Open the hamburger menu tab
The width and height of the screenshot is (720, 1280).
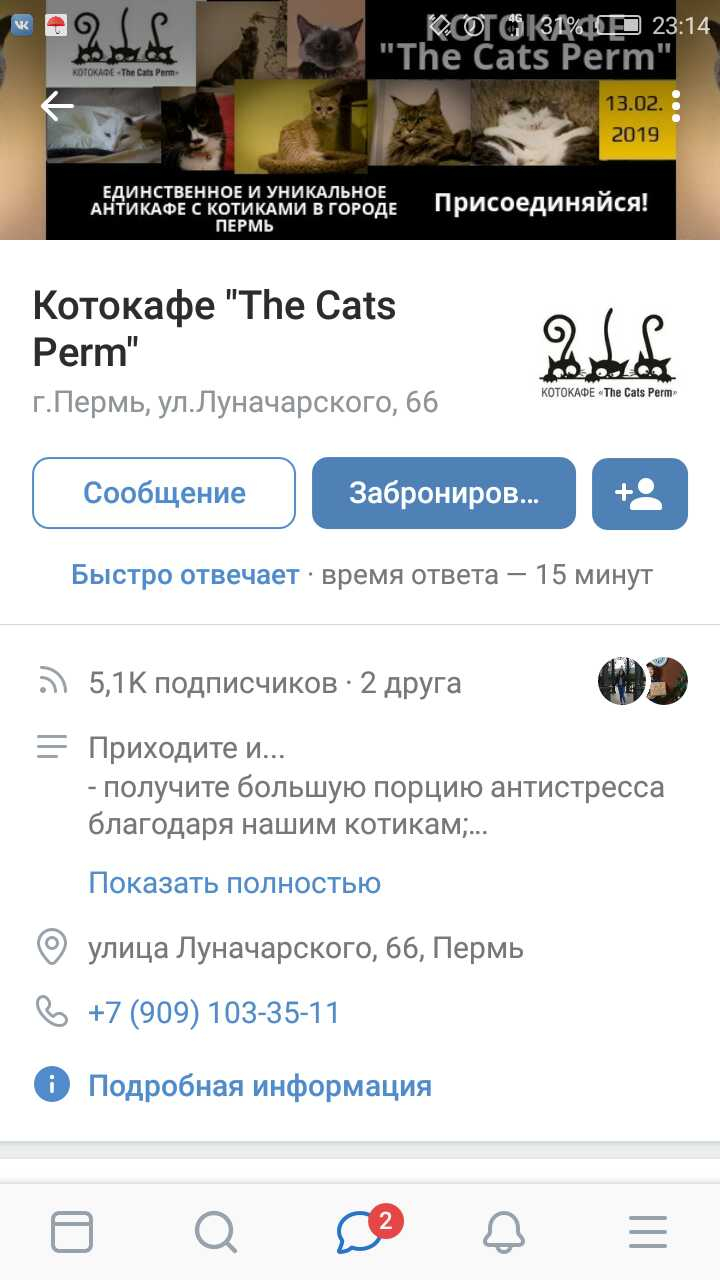pos(647,1232)
